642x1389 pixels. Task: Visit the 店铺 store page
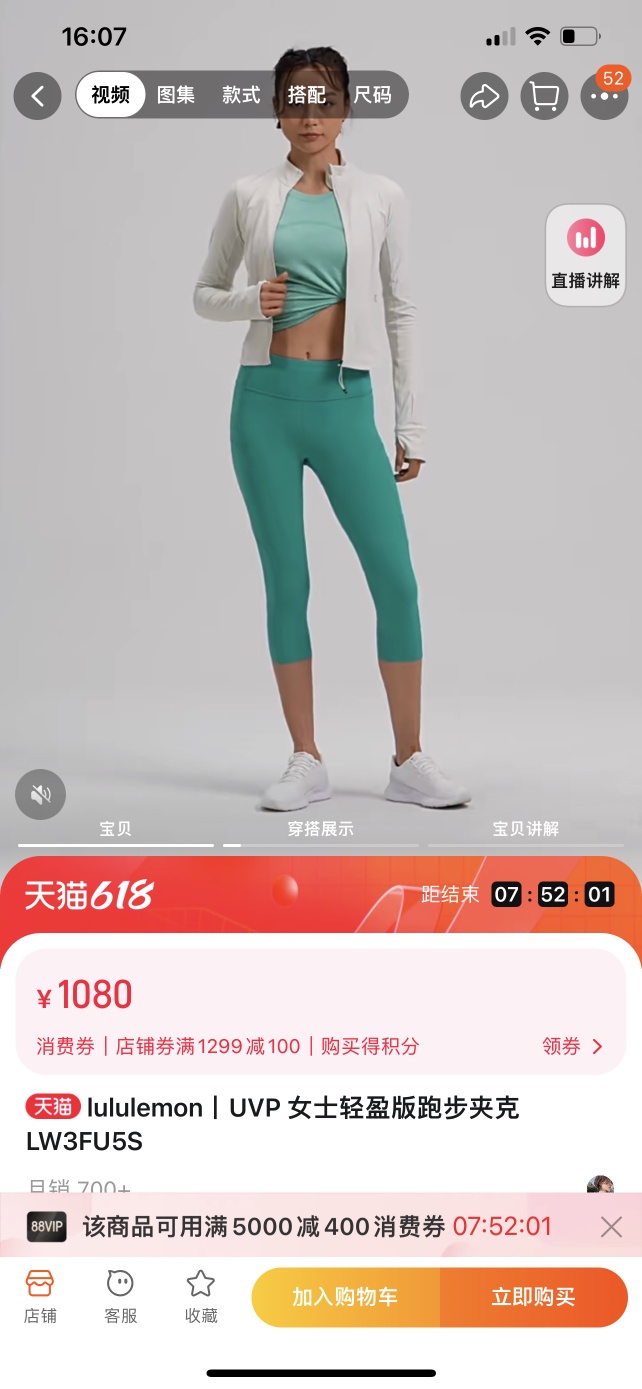(x=40, y=1297)
